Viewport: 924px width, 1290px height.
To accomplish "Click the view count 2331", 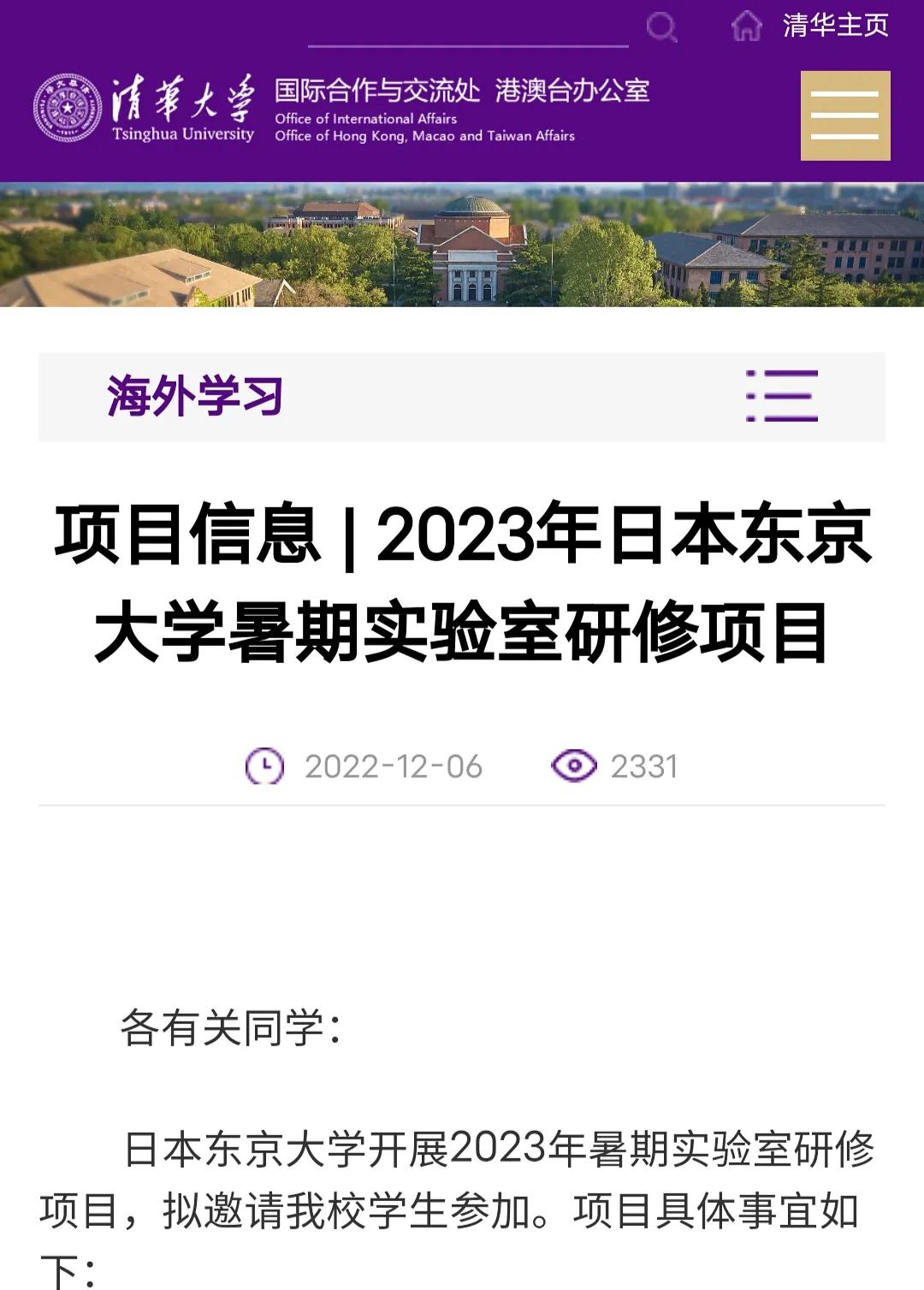I will click(x=646, y=767).
